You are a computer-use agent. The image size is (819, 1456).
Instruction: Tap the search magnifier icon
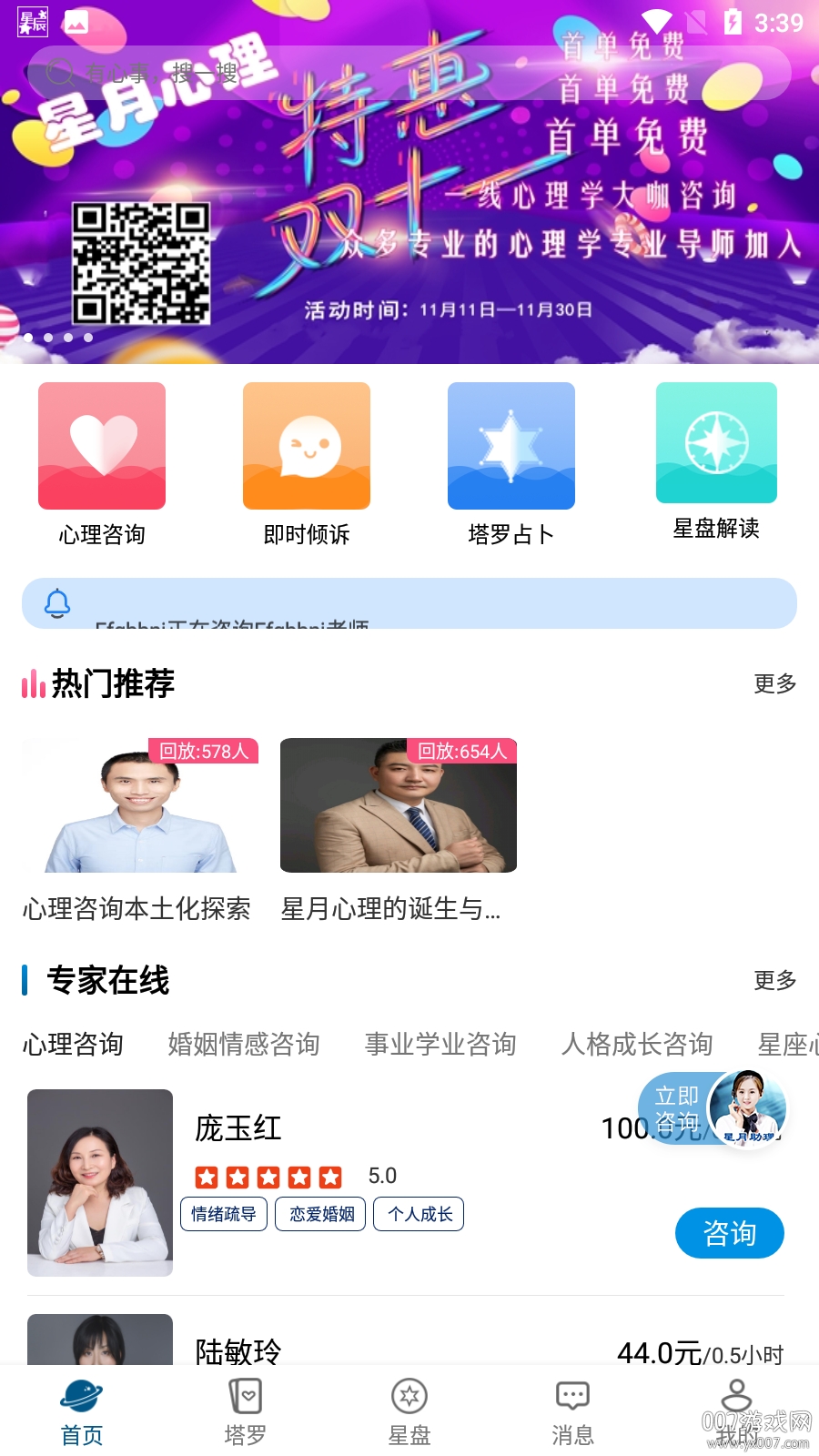point(60,70)
